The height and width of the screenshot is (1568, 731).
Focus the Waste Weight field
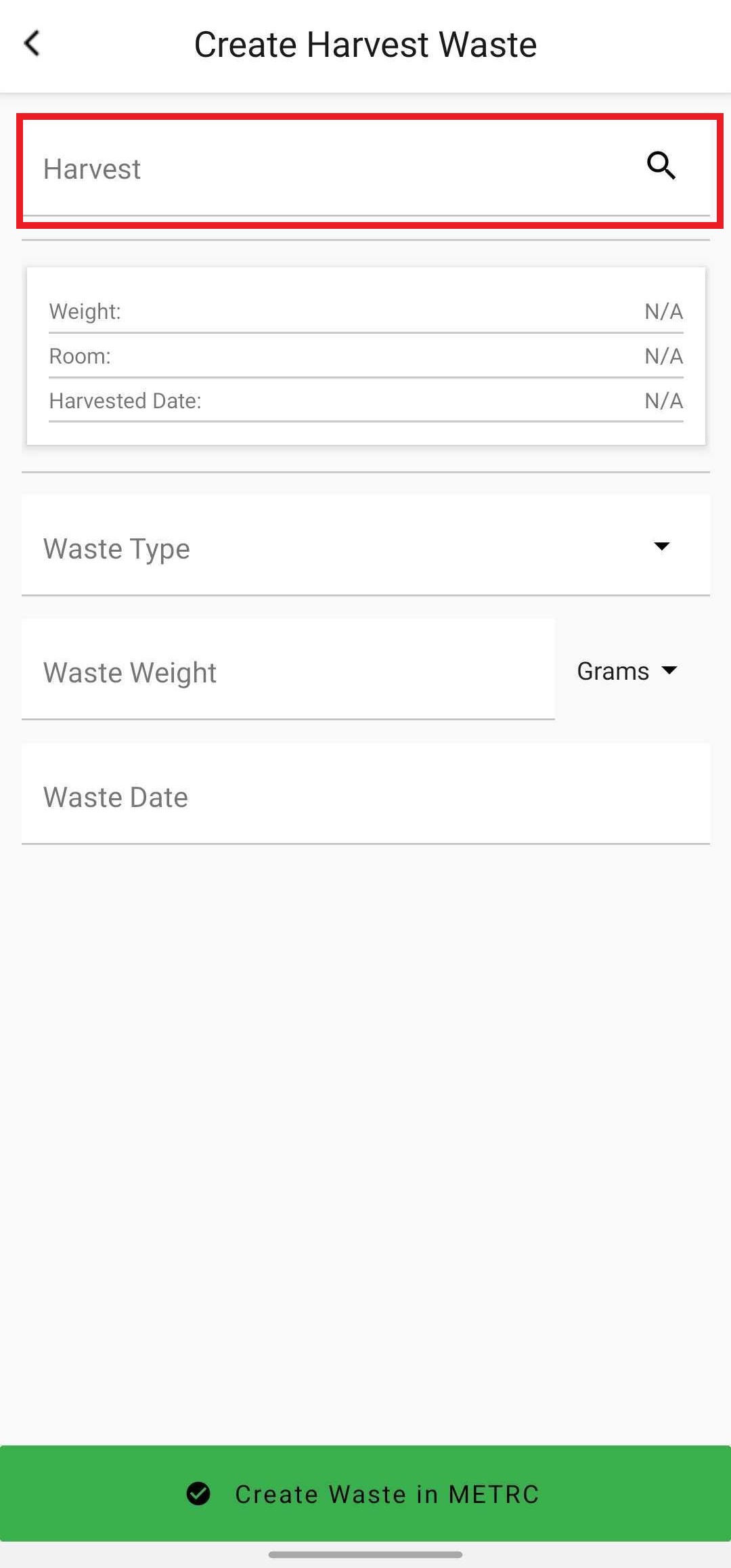(x=288, y=670)
